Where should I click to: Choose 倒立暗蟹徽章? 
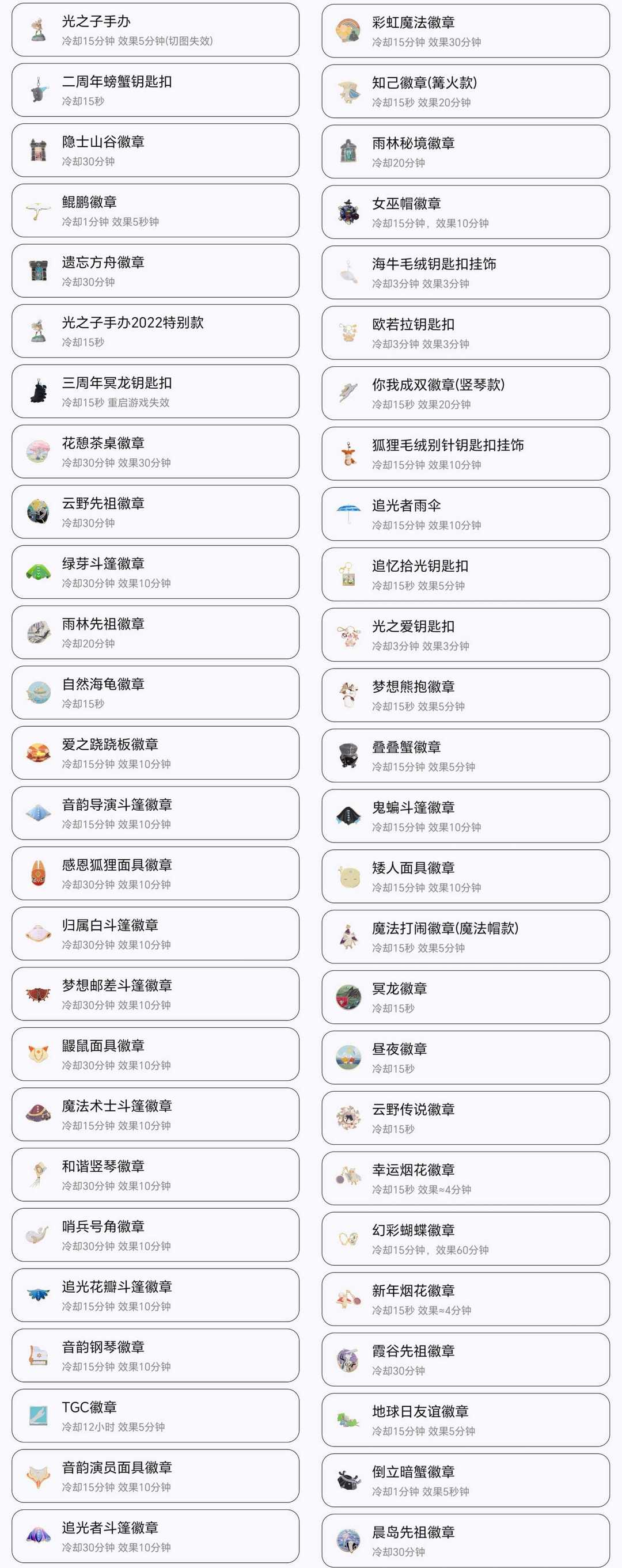465,1480
